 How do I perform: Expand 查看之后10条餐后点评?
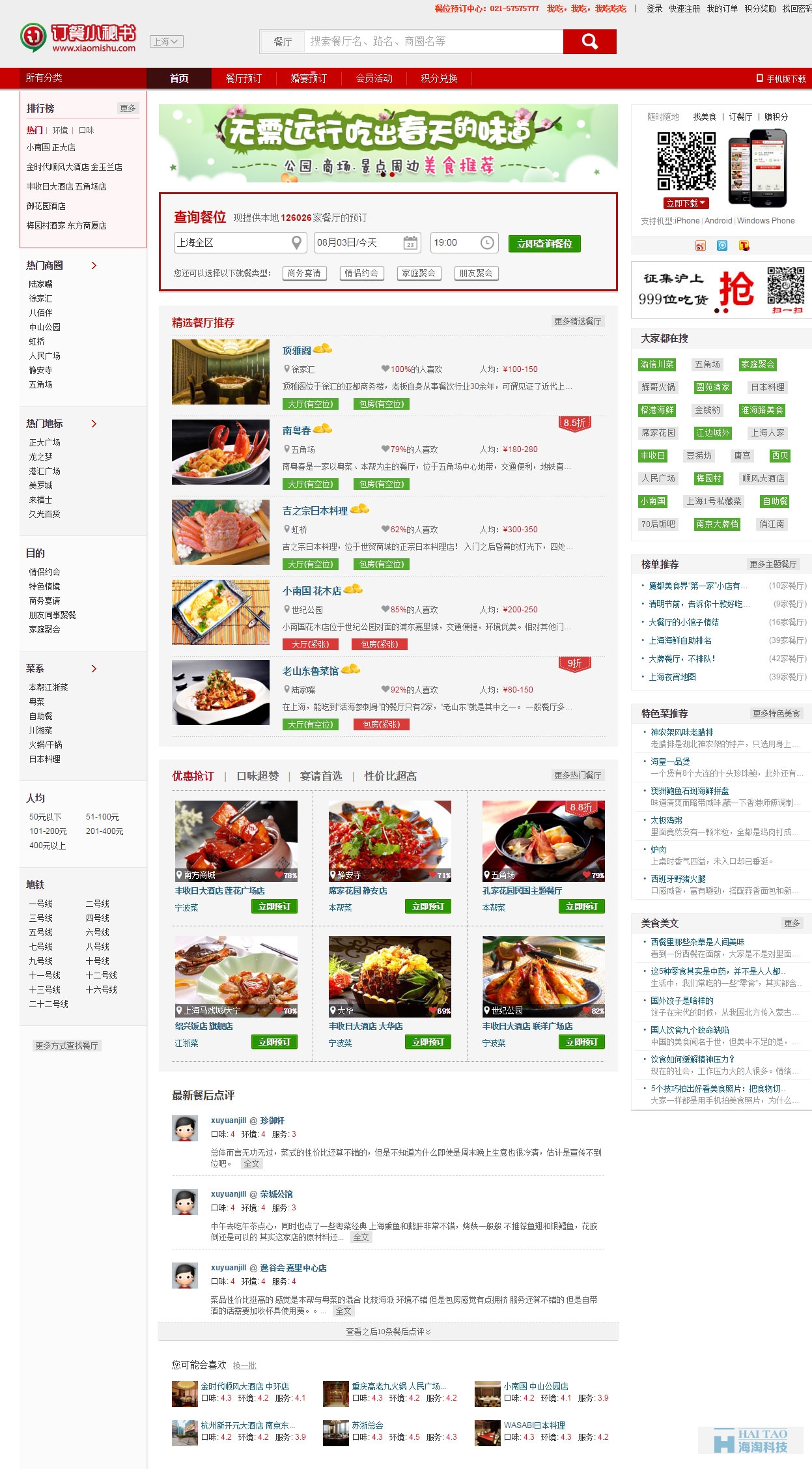388,1332
